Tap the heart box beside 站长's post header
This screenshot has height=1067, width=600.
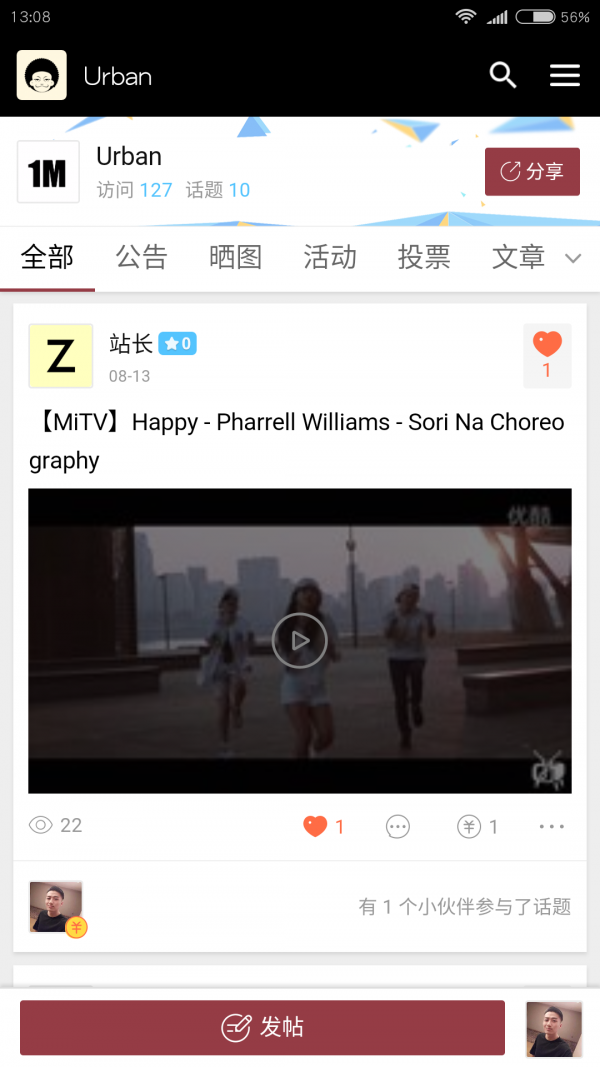point(547,355)
